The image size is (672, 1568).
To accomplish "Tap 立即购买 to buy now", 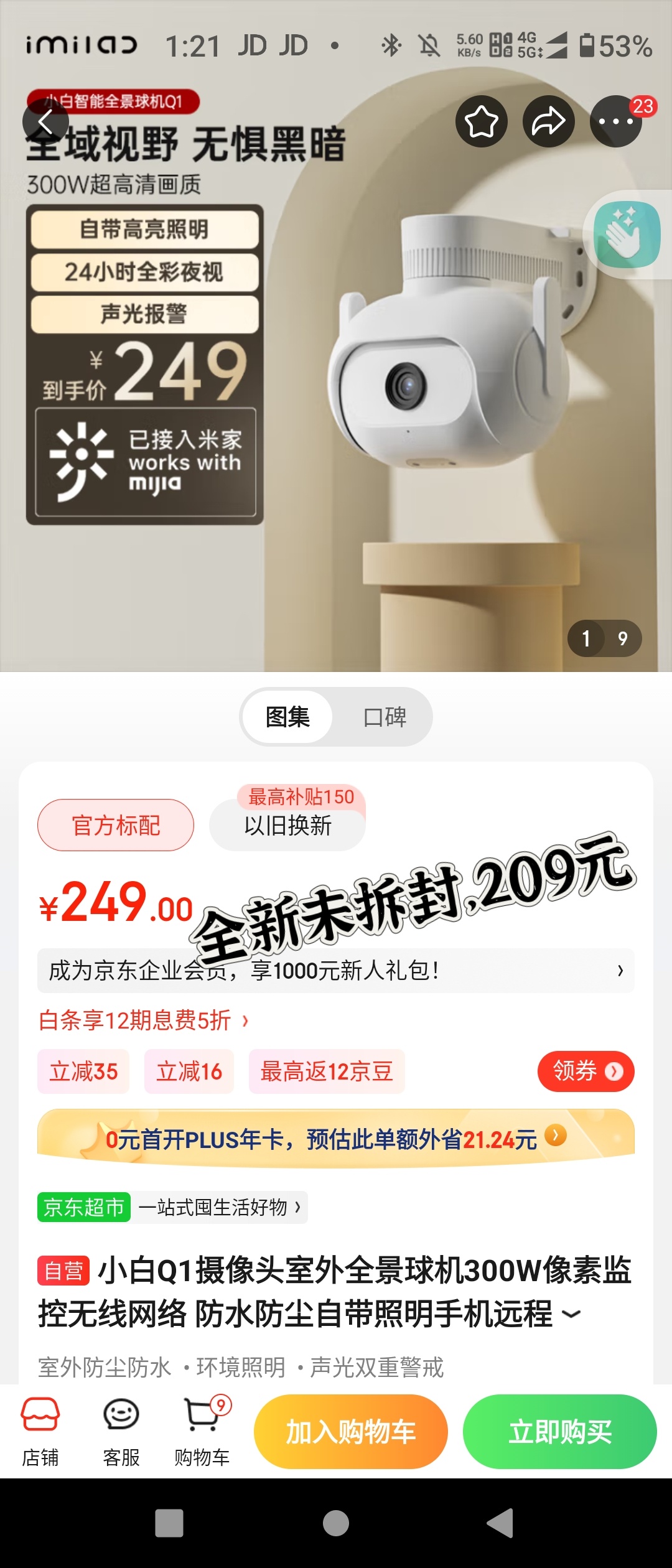I will coord(559,1431).
